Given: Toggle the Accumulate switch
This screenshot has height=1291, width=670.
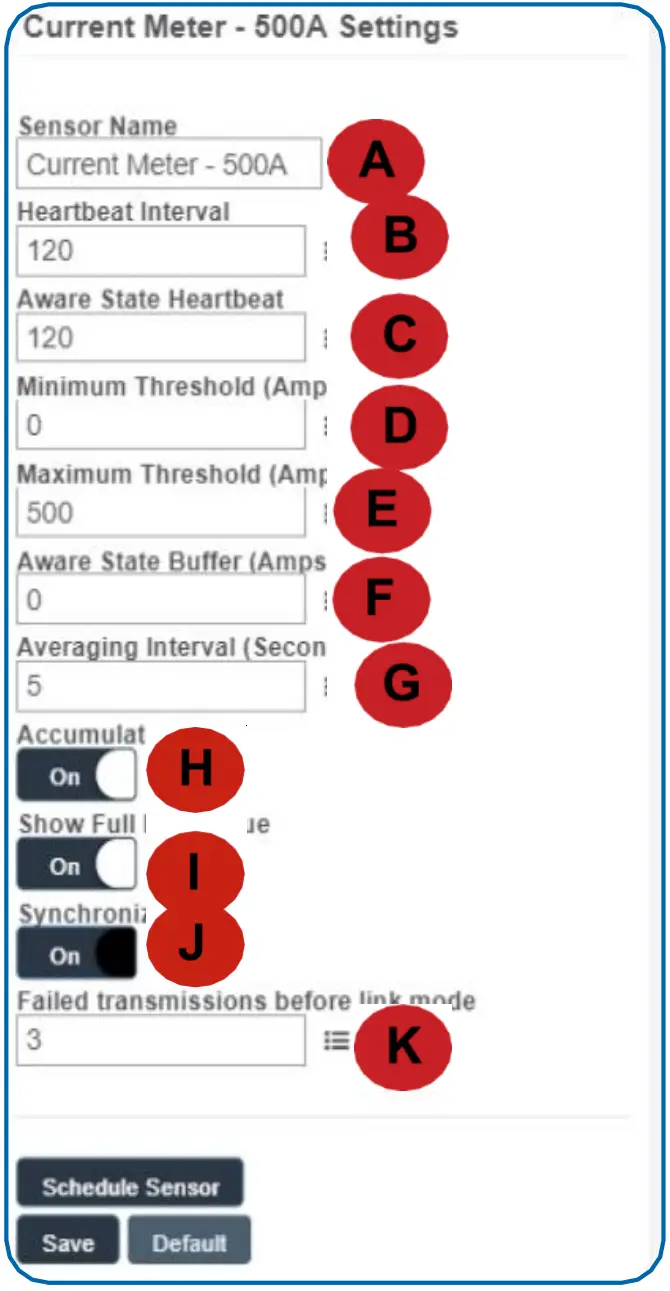Looking at the screenshot, I should pos(77,776).
